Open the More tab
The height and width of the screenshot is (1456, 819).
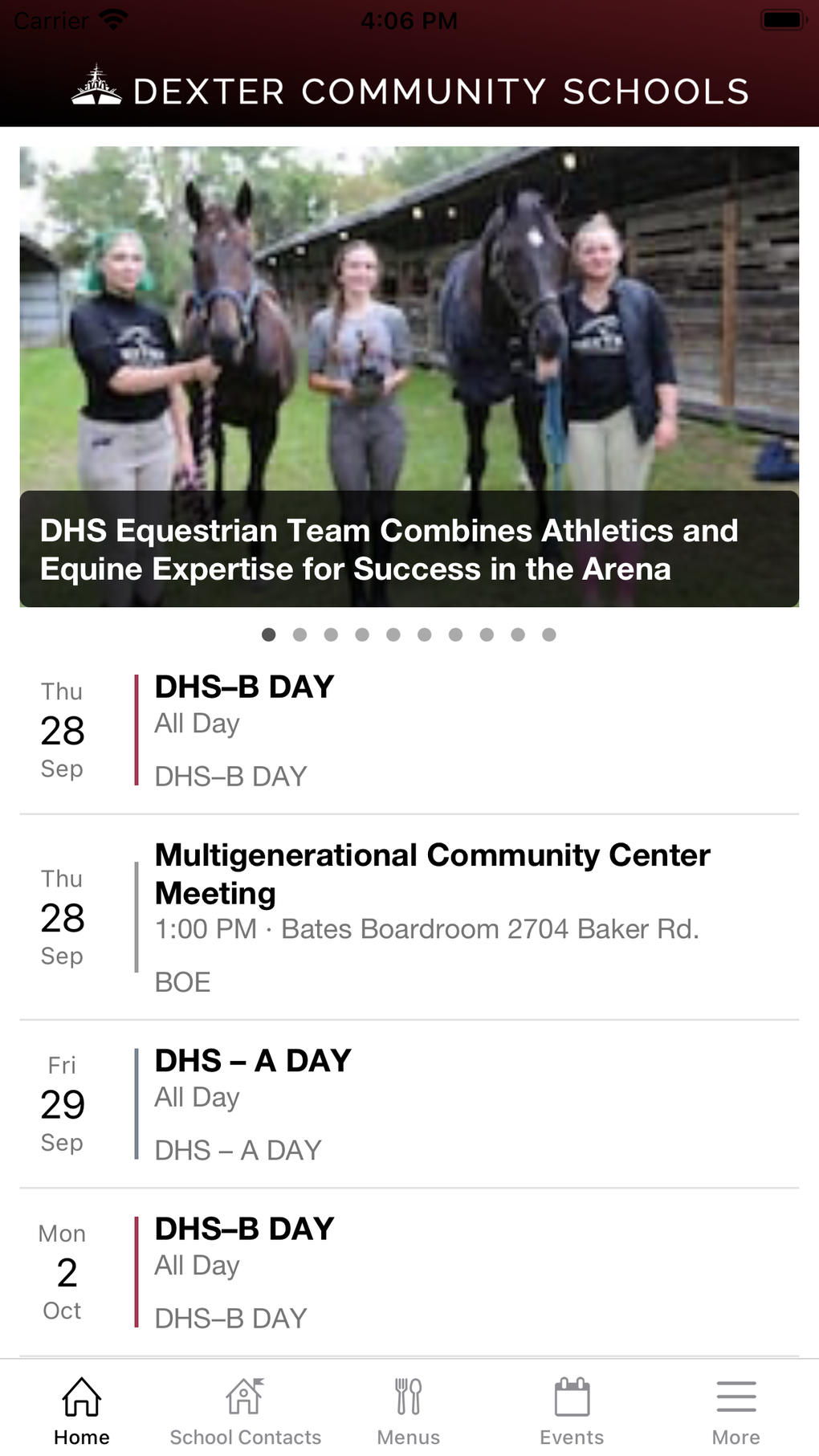pos(735,1412)
